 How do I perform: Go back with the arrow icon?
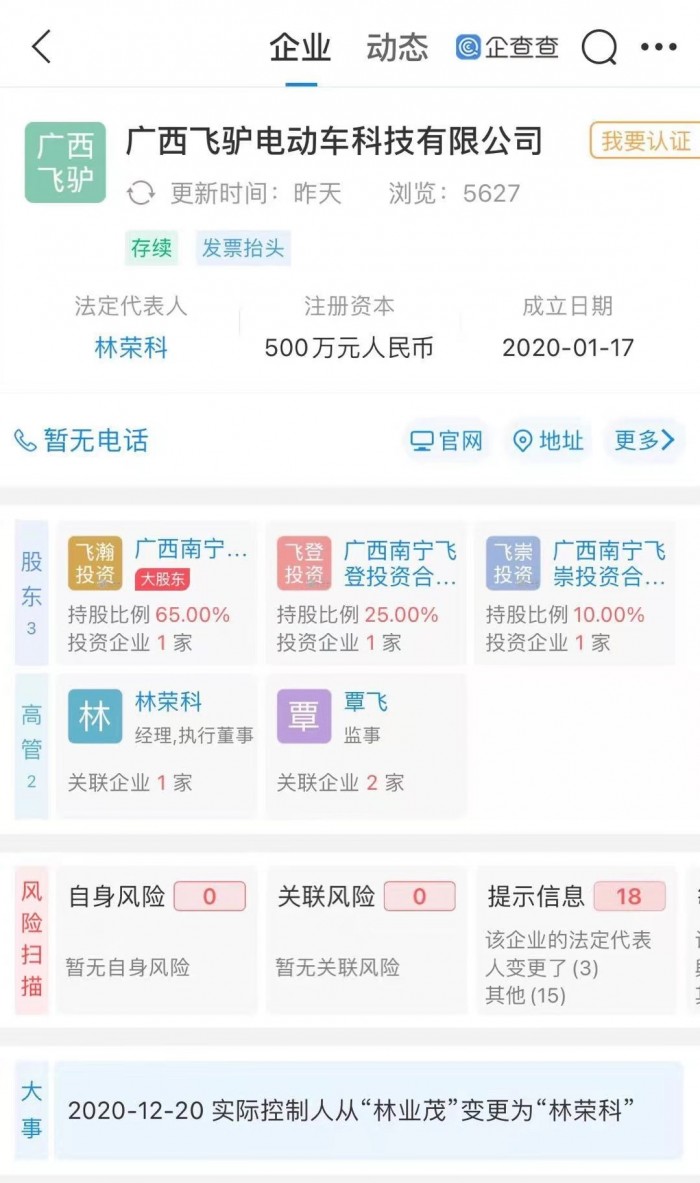pos(41,47)
